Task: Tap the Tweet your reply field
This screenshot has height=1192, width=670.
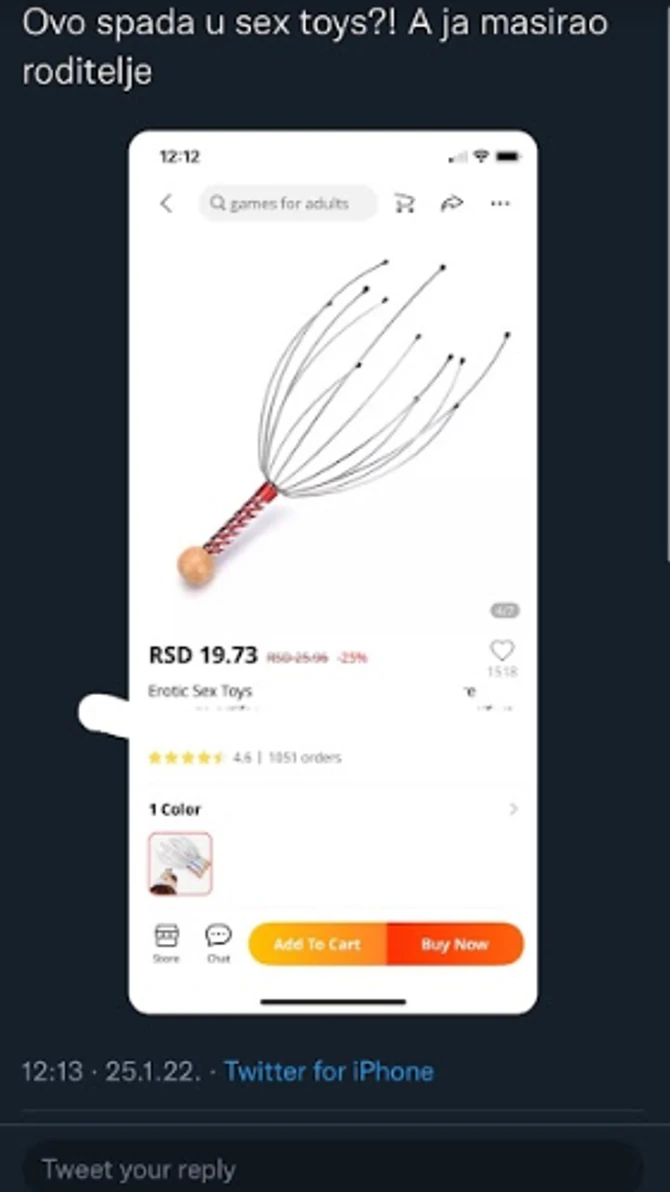Action: coord(330,1168)
